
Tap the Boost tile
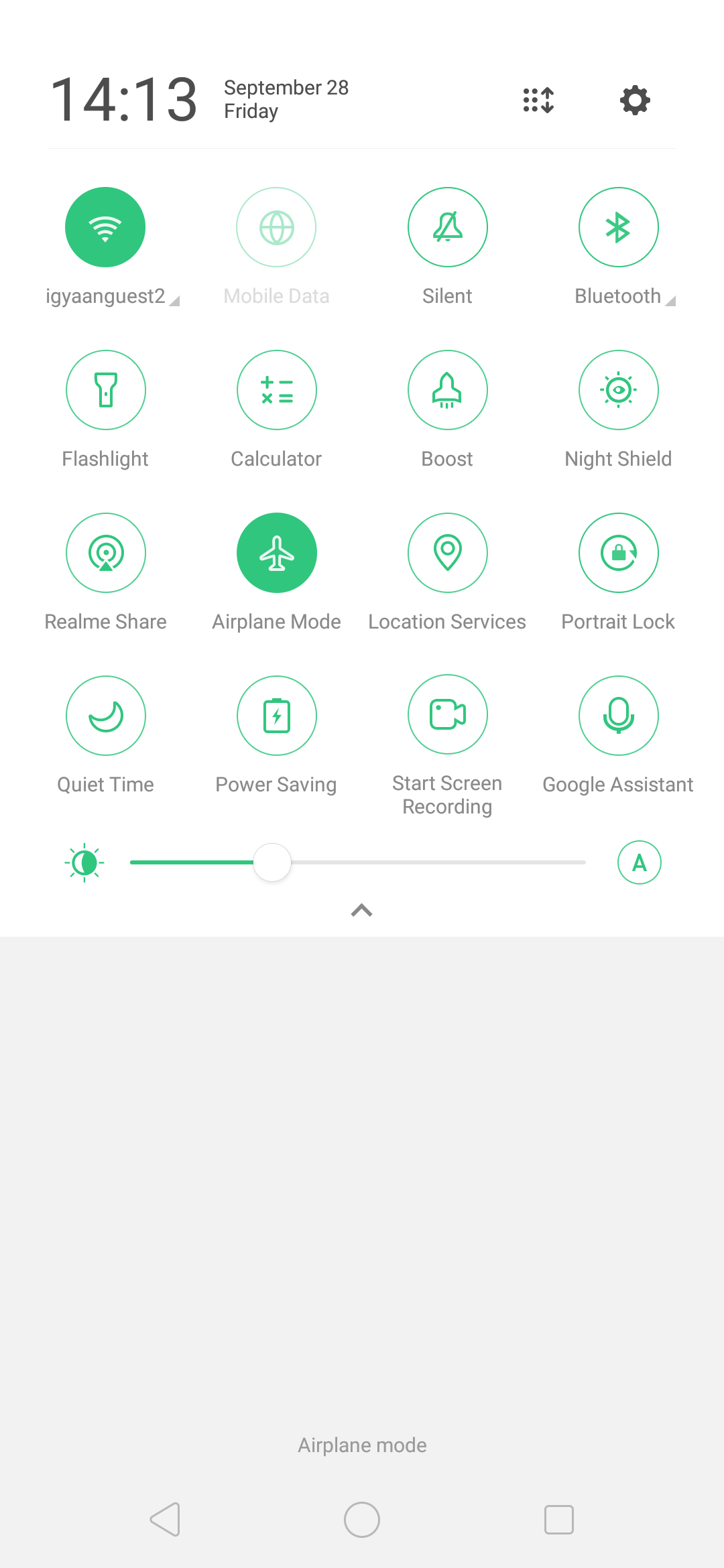(447, 390)
